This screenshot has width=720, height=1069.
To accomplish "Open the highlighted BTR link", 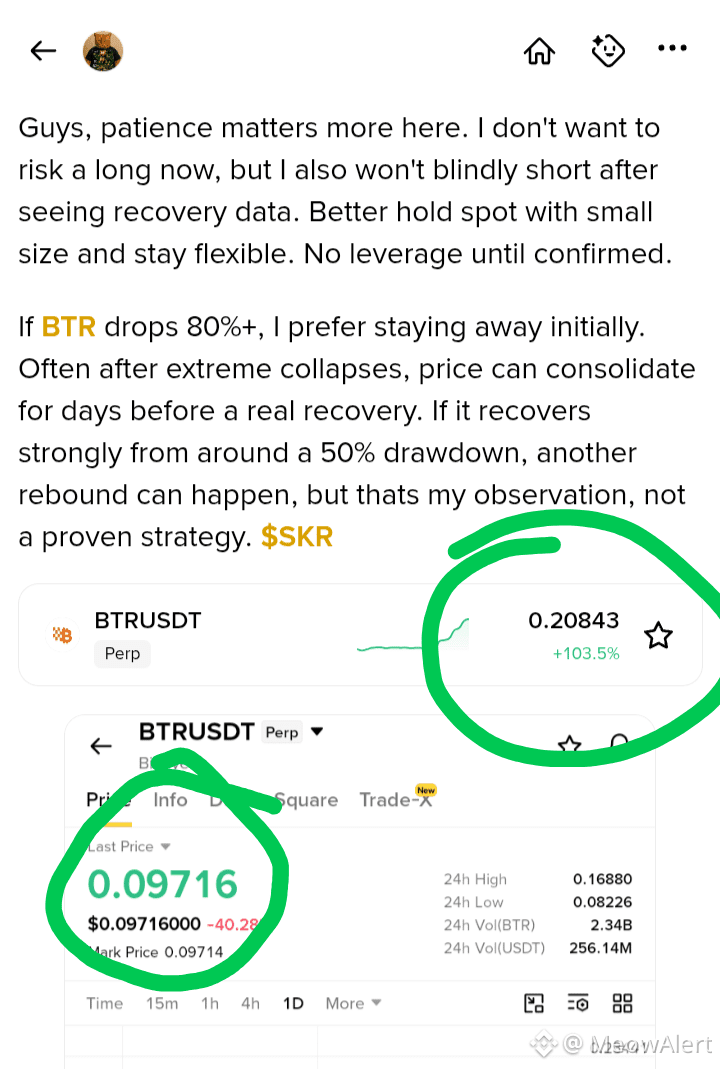I will click(x=68, y=327).
